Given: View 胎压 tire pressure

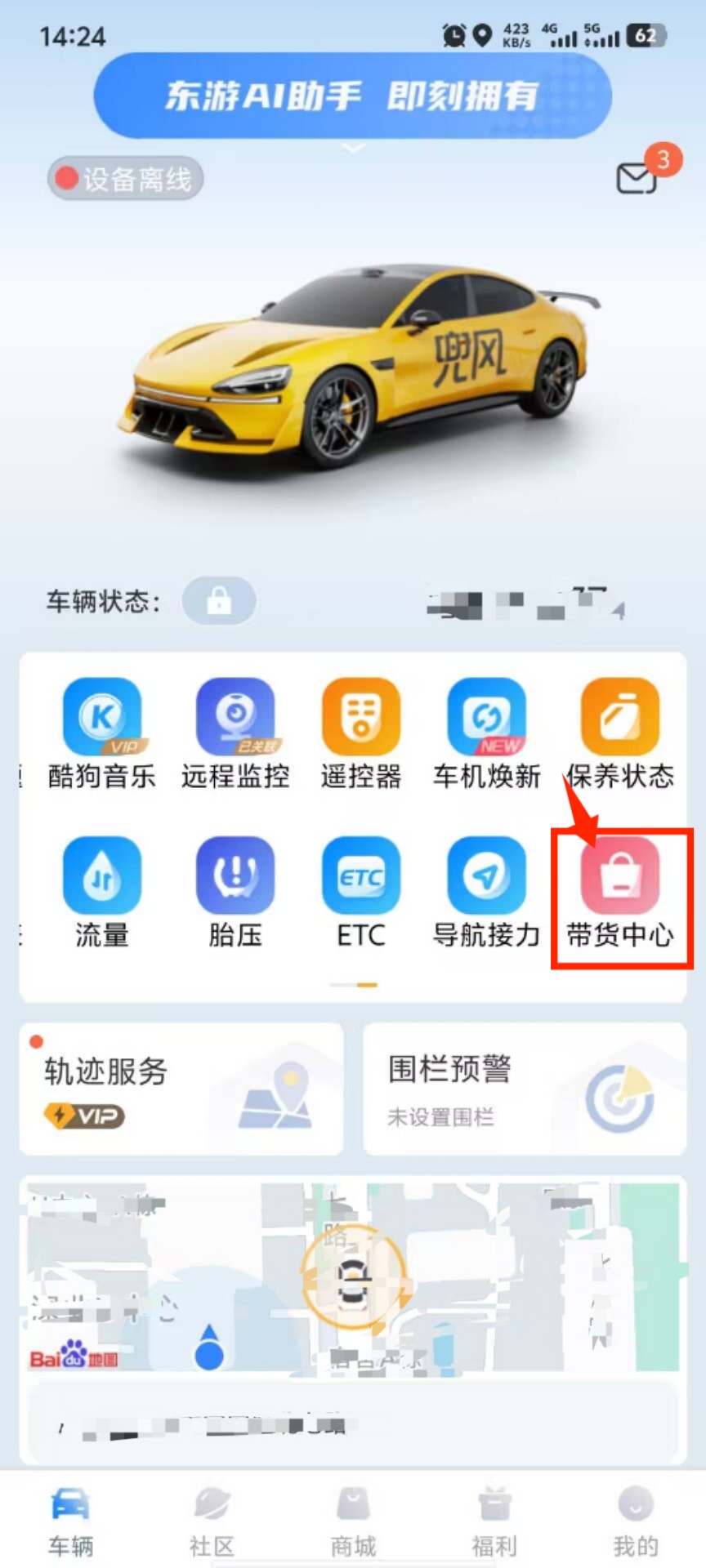Looking at the screenshot, I should click(235, 891).
